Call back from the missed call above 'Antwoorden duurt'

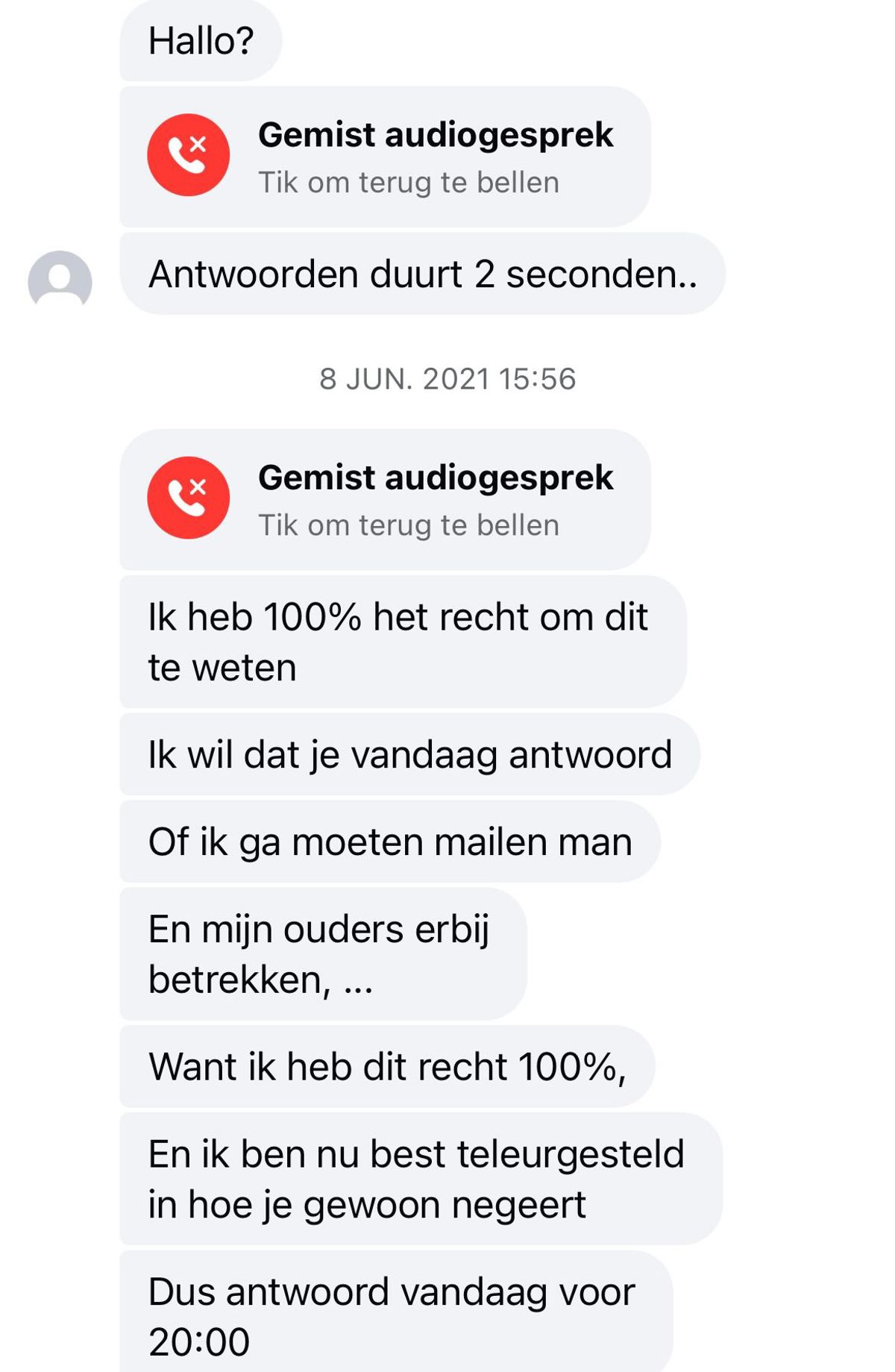tap(384, 157)
